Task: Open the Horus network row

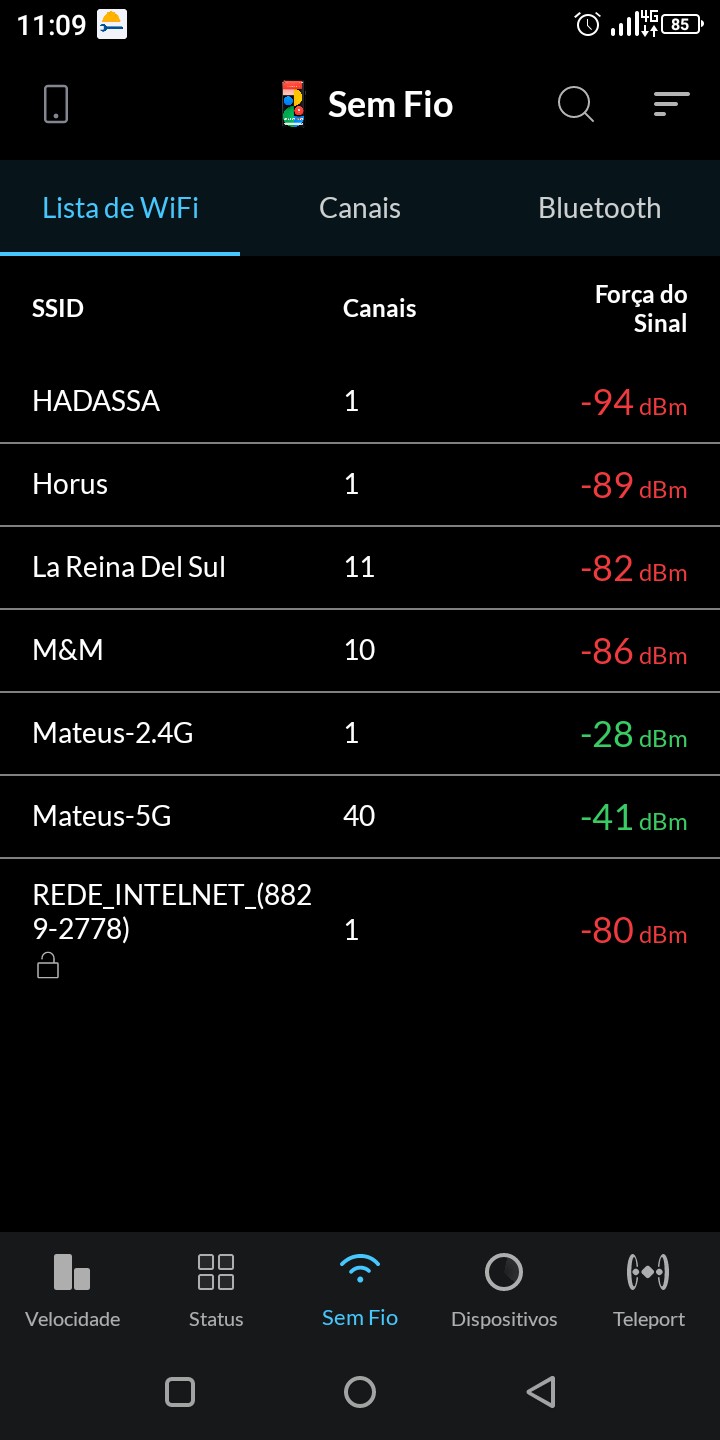Action: (x=360, y=485)
